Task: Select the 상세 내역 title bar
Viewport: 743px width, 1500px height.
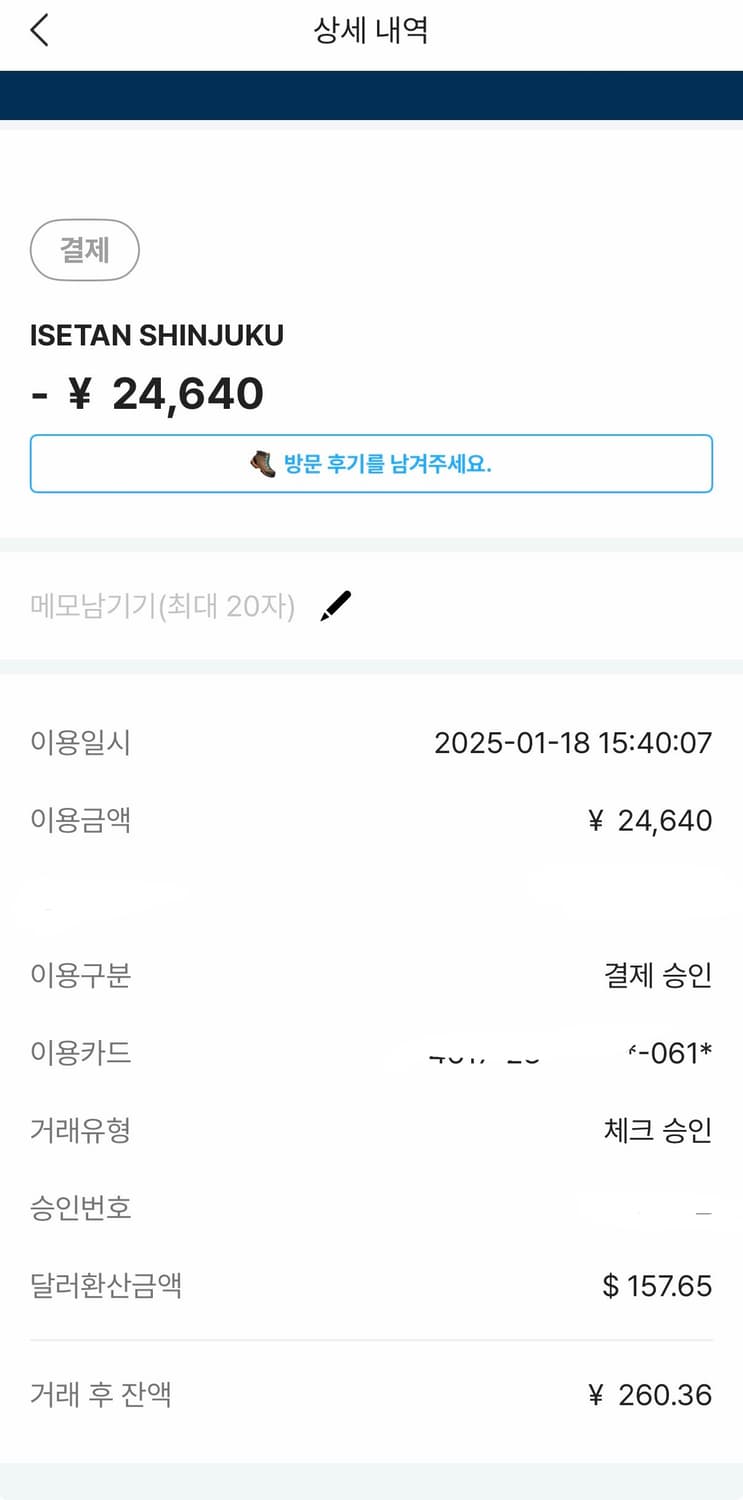Action: [371, 30]
